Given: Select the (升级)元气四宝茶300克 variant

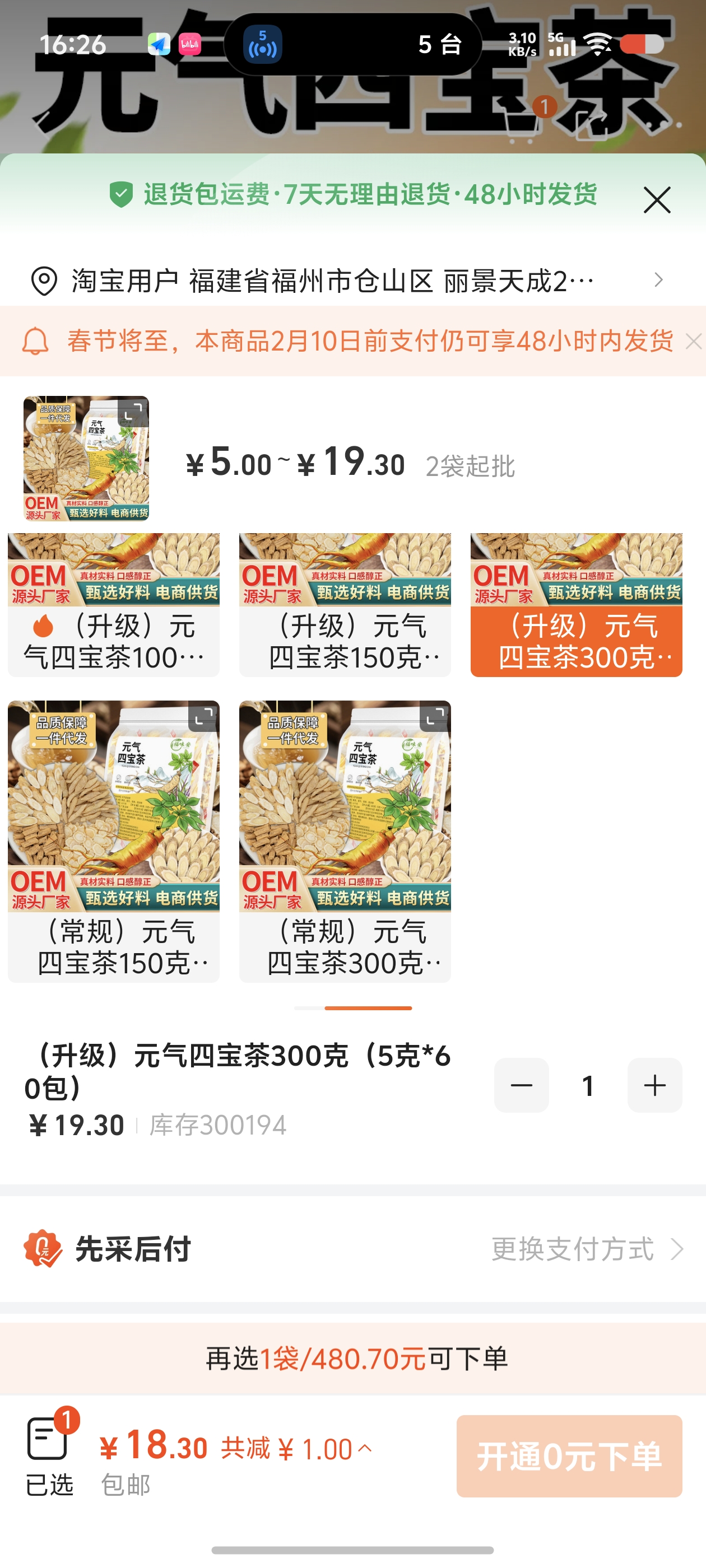Looking at the screenshot, I should click(x=576, y=605).
